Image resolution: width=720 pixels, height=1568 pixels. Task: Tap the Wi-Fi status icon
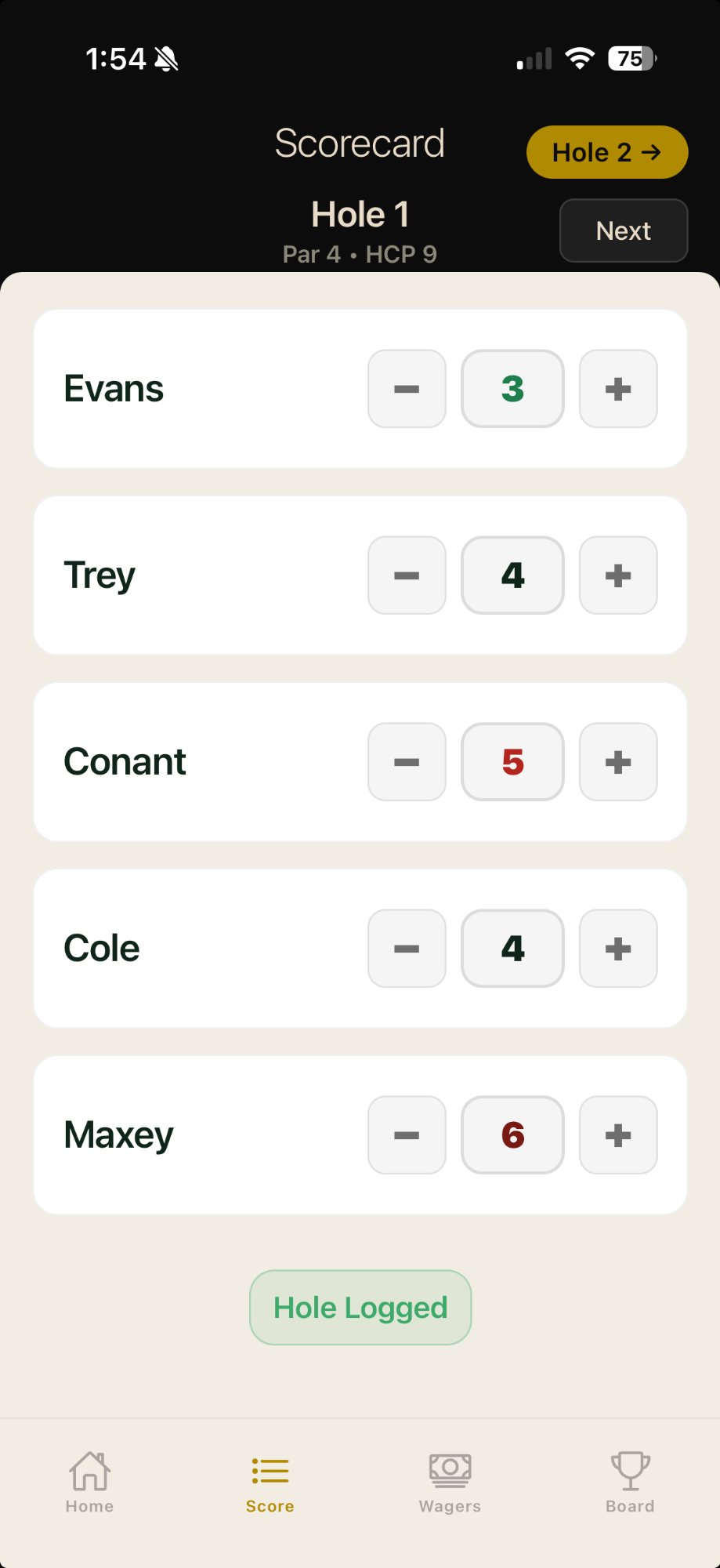(579, 58)
